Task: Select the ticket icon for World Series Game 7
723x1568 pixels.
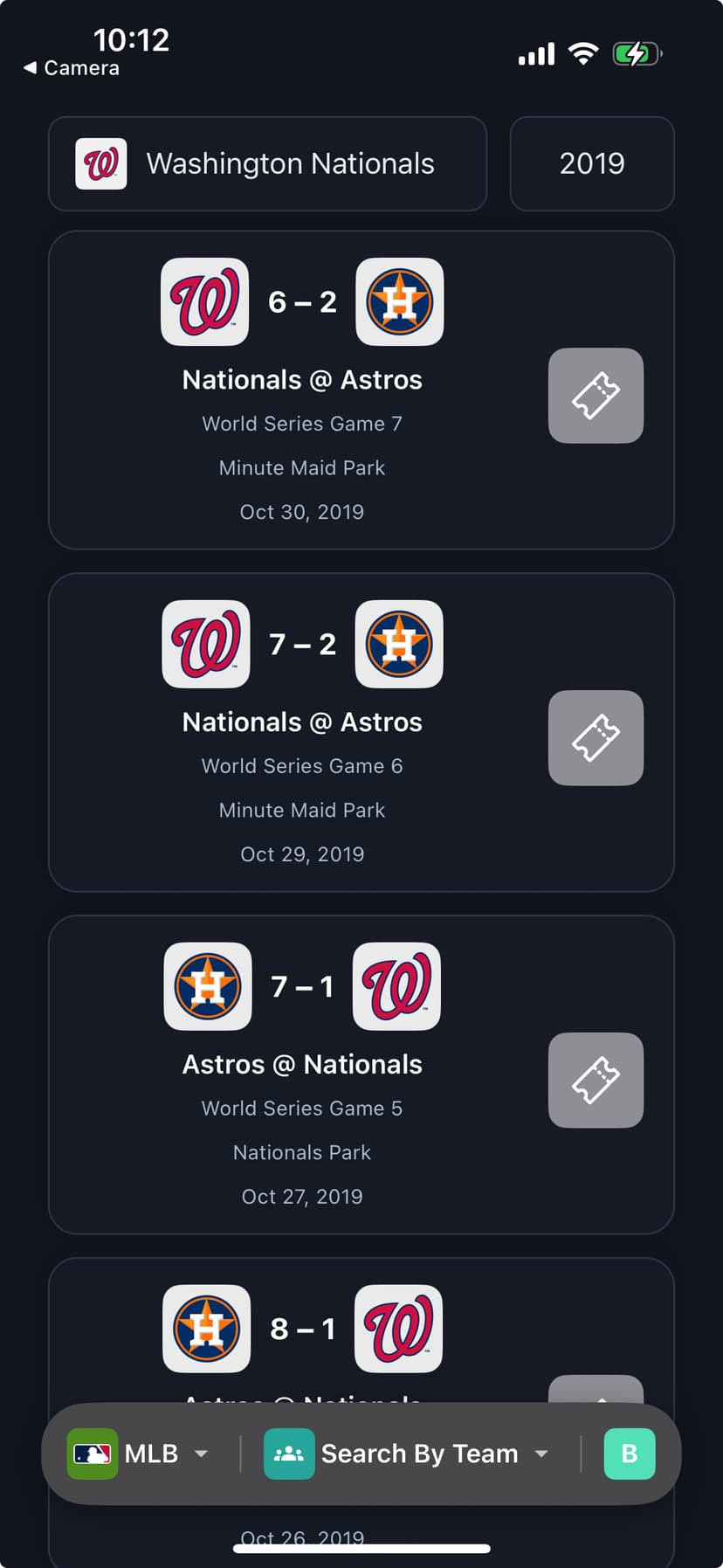Action: pos(596,396)
